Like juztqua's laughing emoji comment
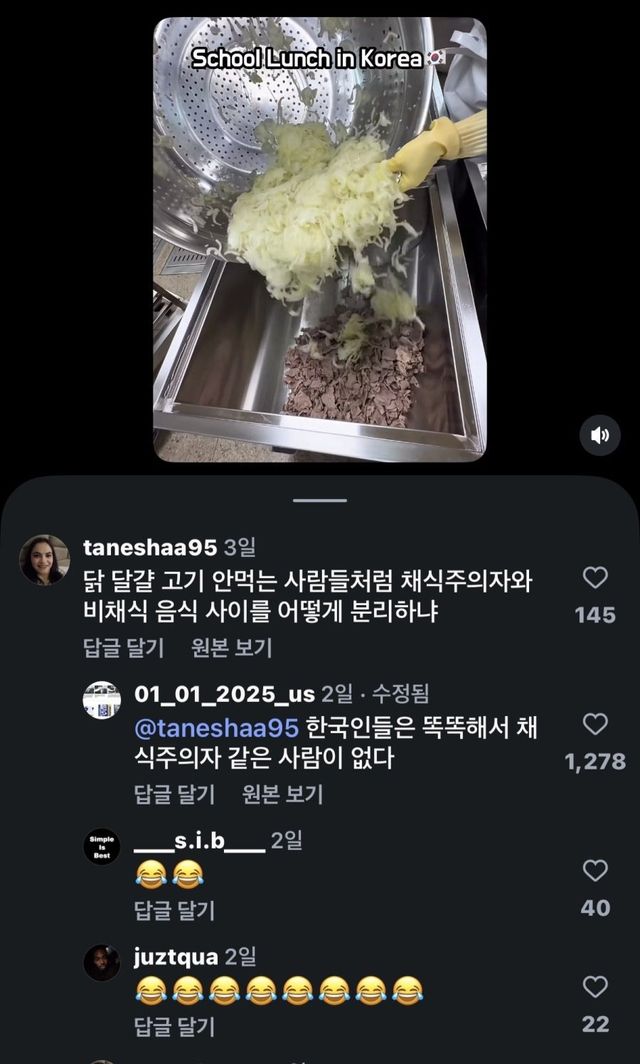640x1064 pixels. click(595, 987)
